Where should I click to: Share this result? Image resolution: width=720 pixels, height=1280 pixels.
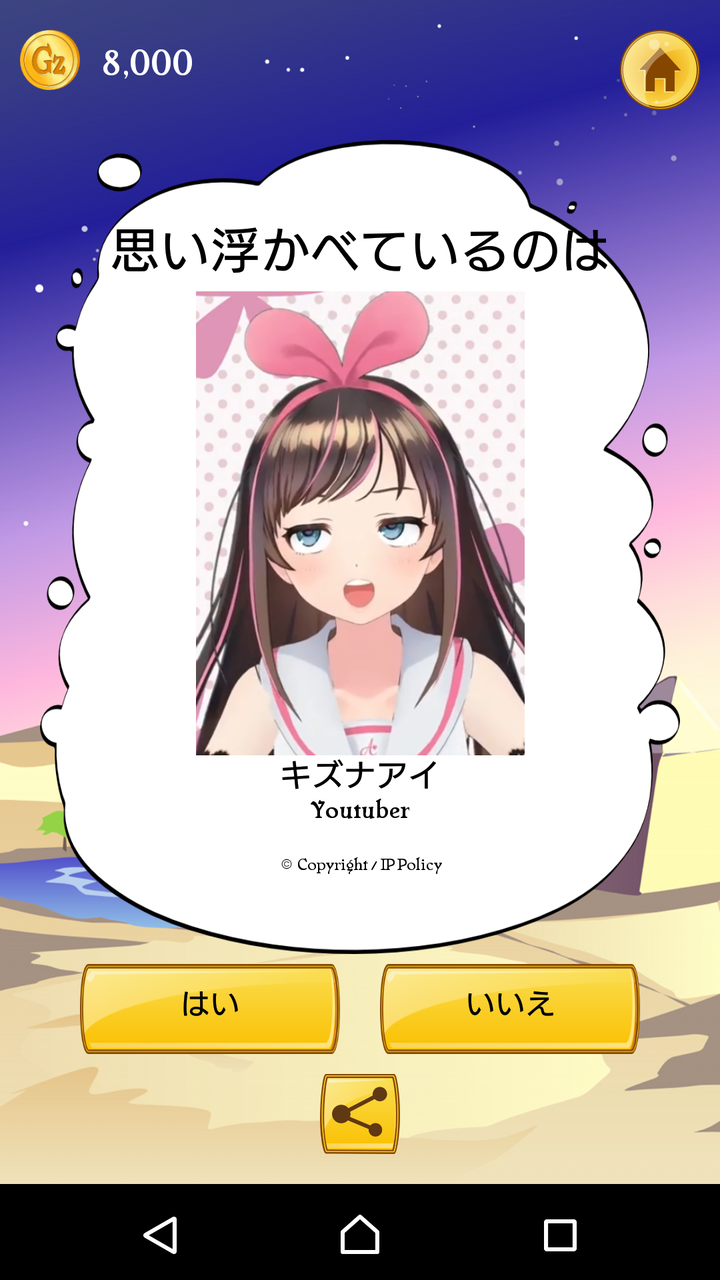coord(360,1113)
